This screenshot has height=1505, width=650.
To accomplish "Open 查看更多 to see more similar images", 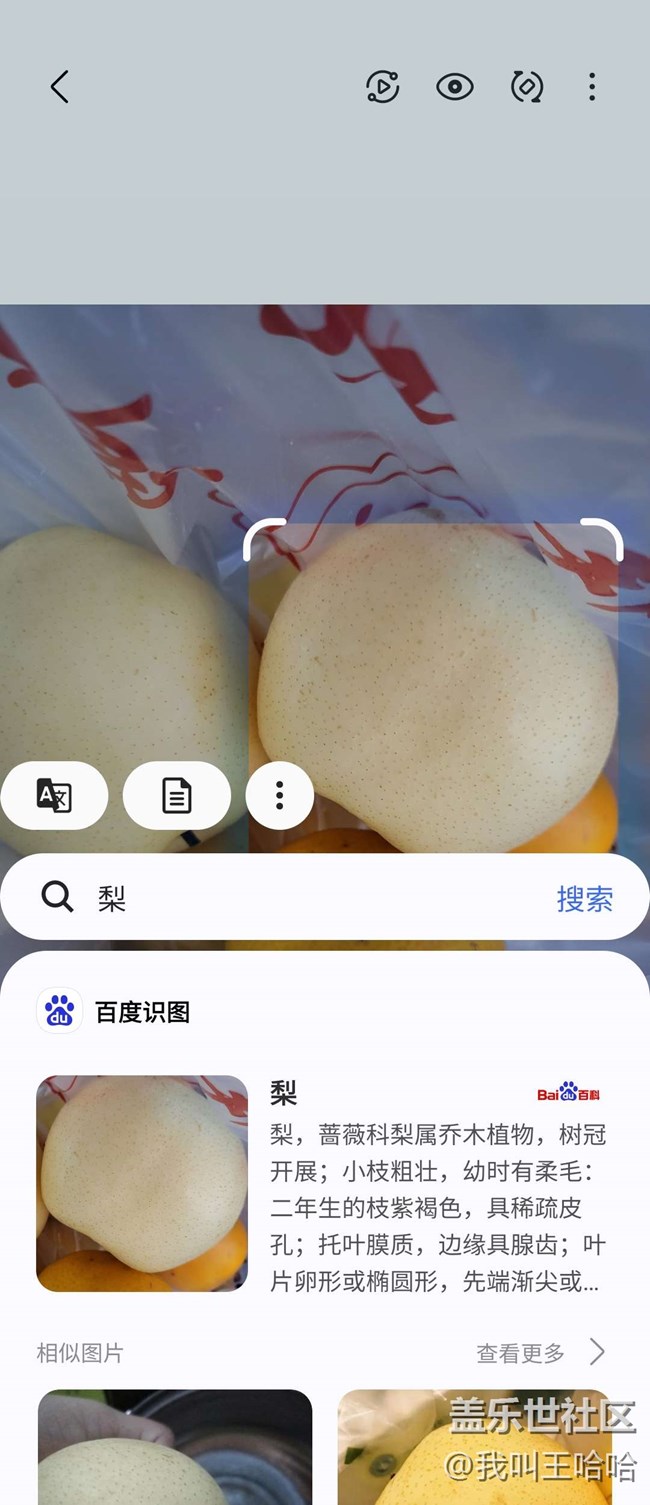I will pos(540,1353).
